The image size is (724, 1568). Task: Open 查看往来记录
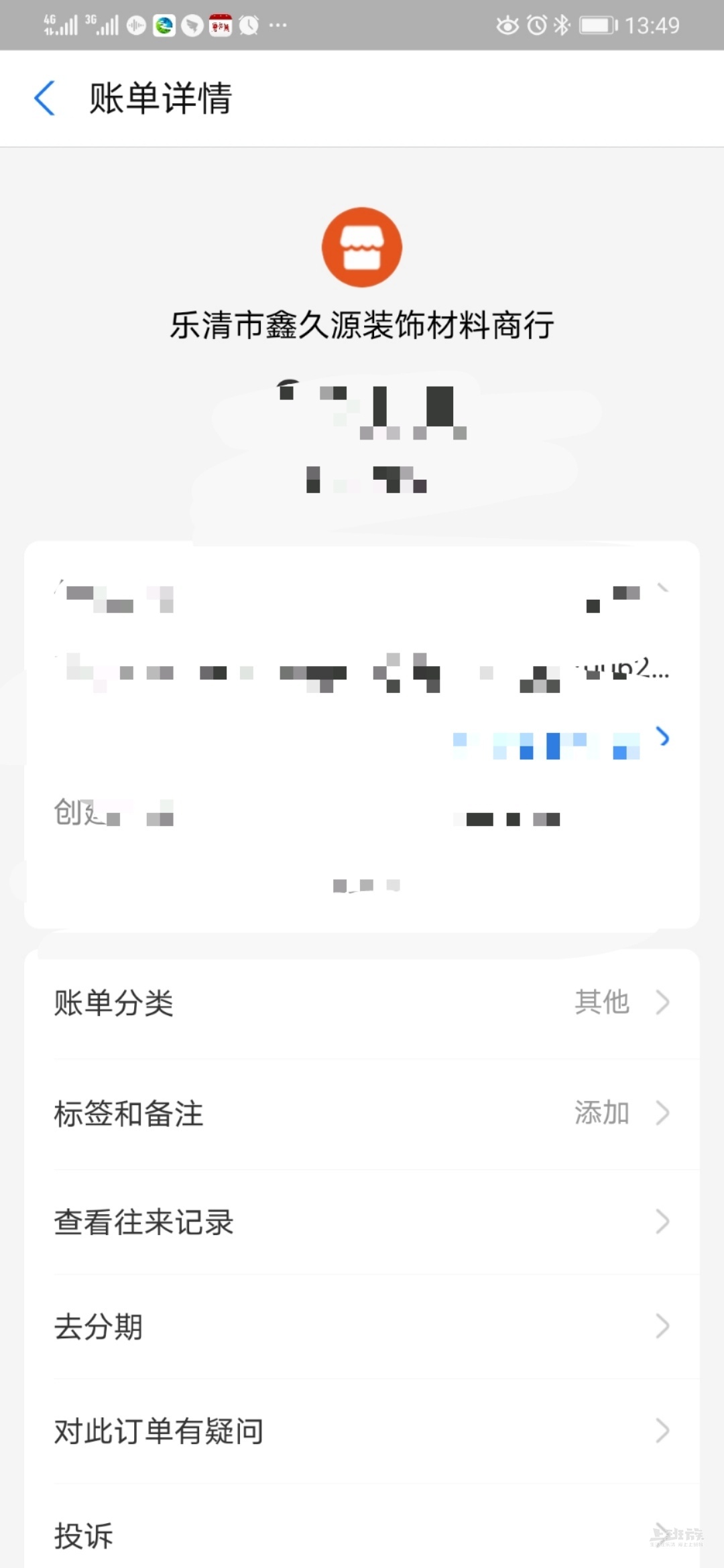[x=362, y=1222]
